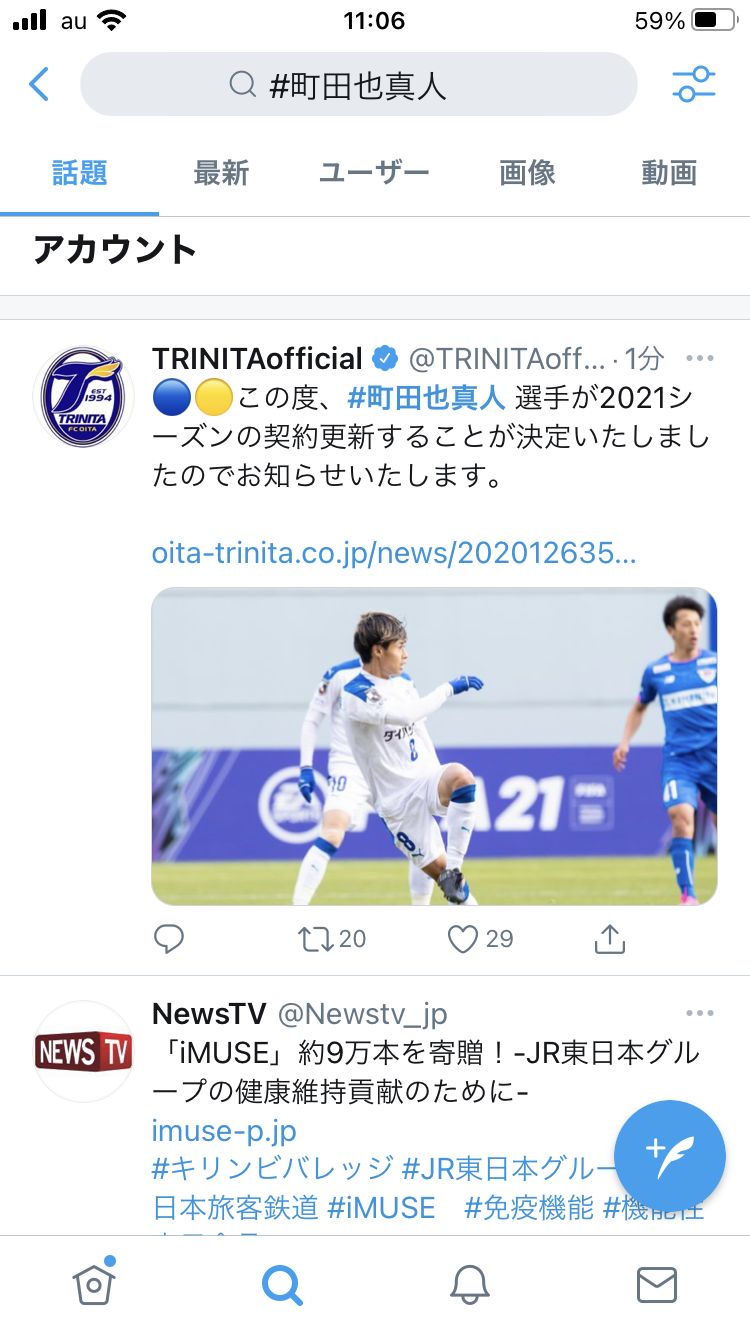Viewport: 750px width, 1334px height.
Task: Switch to the 最新 tab
Action: tap(221, 173)
